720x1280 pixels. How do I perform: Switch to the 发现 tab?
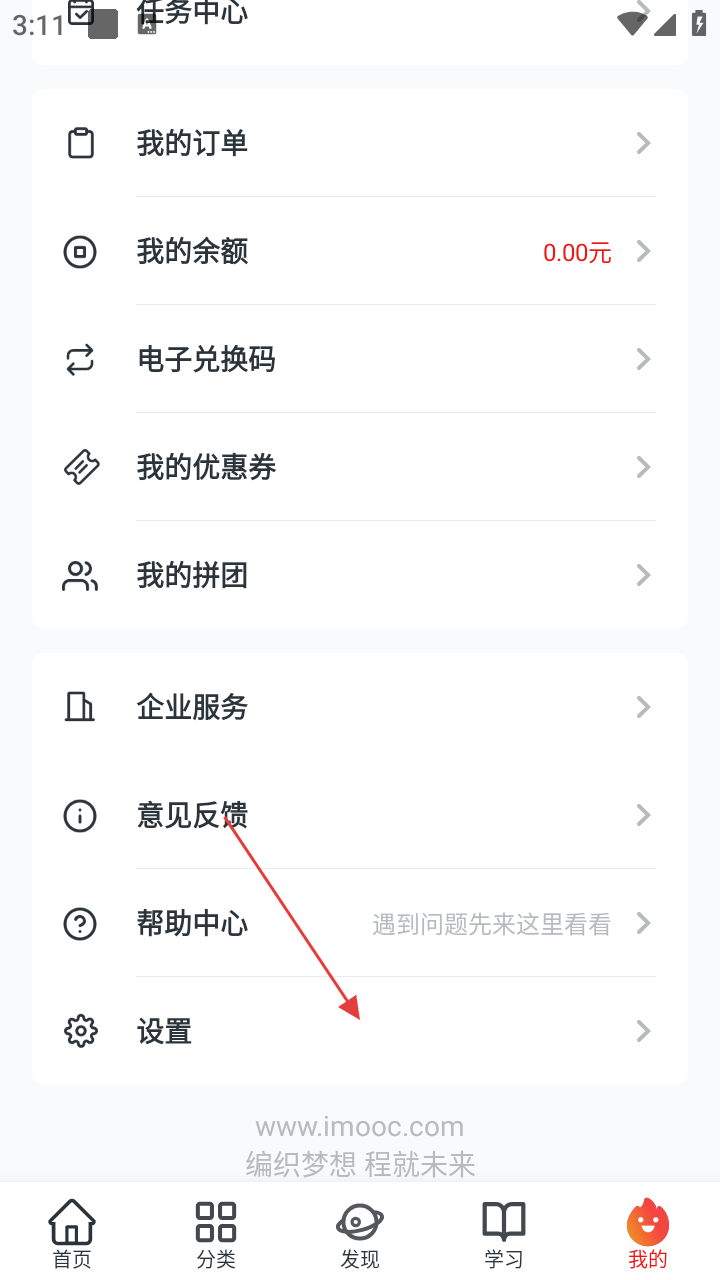360,1233
